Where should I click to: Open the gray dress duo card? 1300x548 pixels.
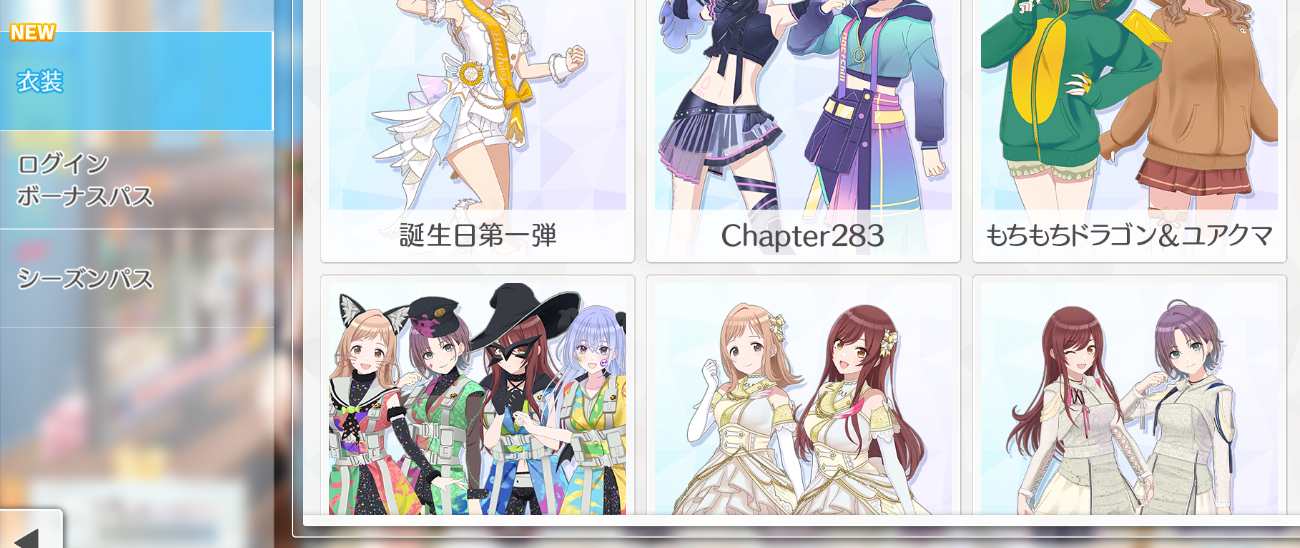(x=1129, y=396)
